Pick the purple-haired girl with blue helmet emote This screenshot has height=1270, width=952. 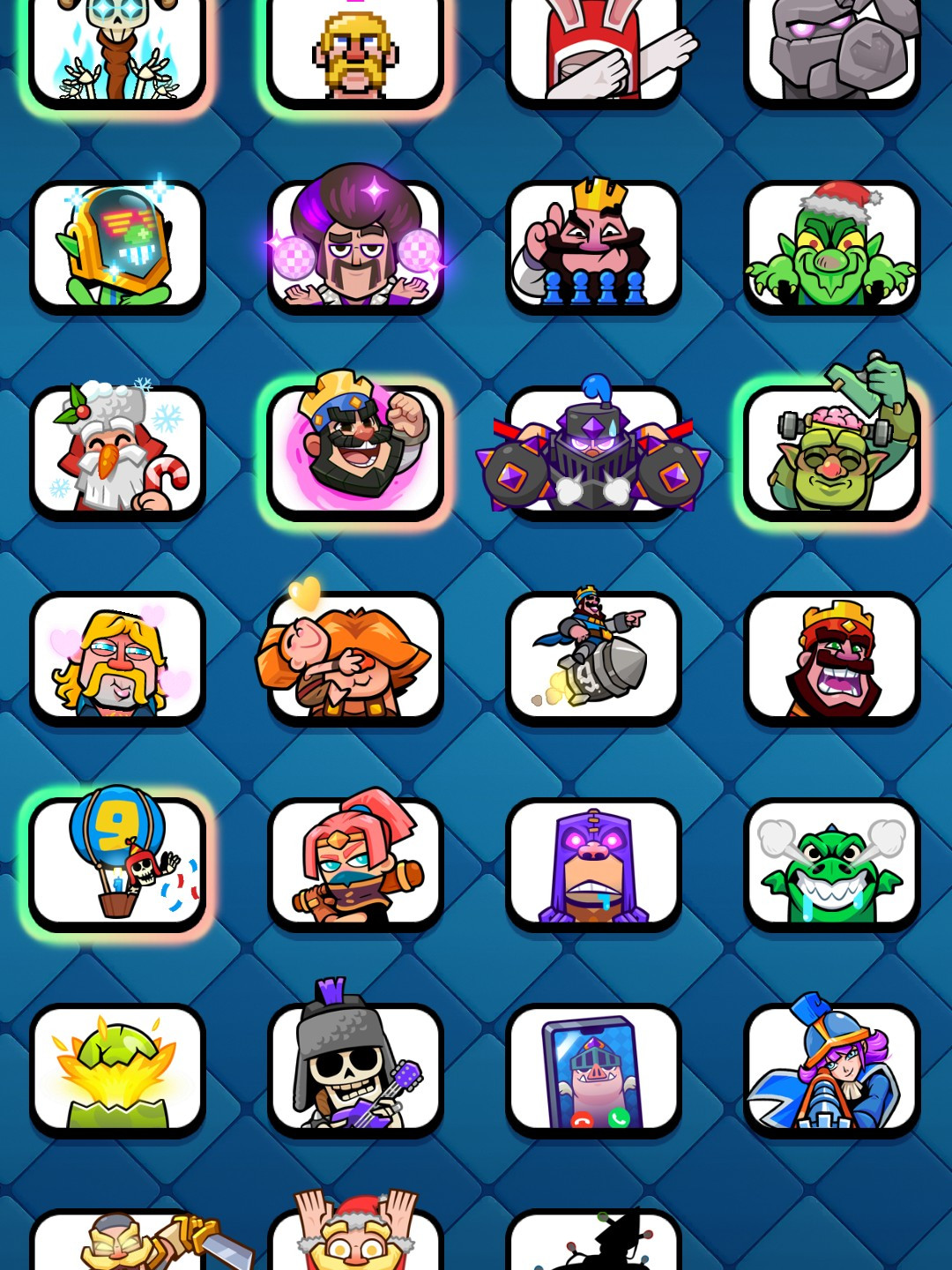click(x=831, y=1069)
